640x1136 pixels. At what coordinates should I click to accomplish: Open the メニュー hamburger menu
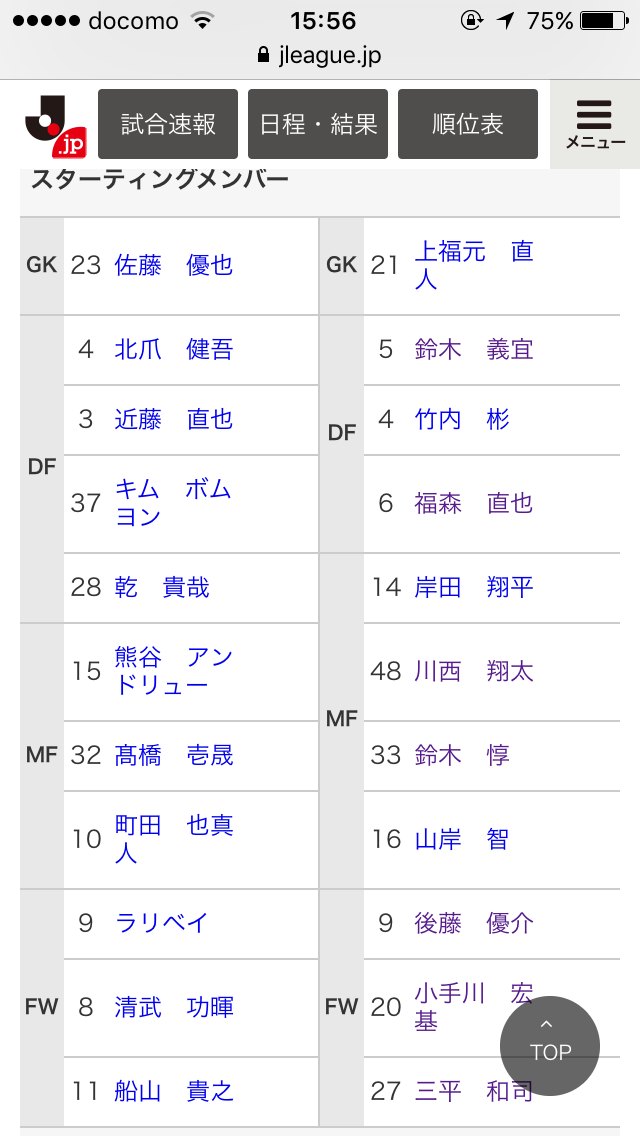(595, 125)
